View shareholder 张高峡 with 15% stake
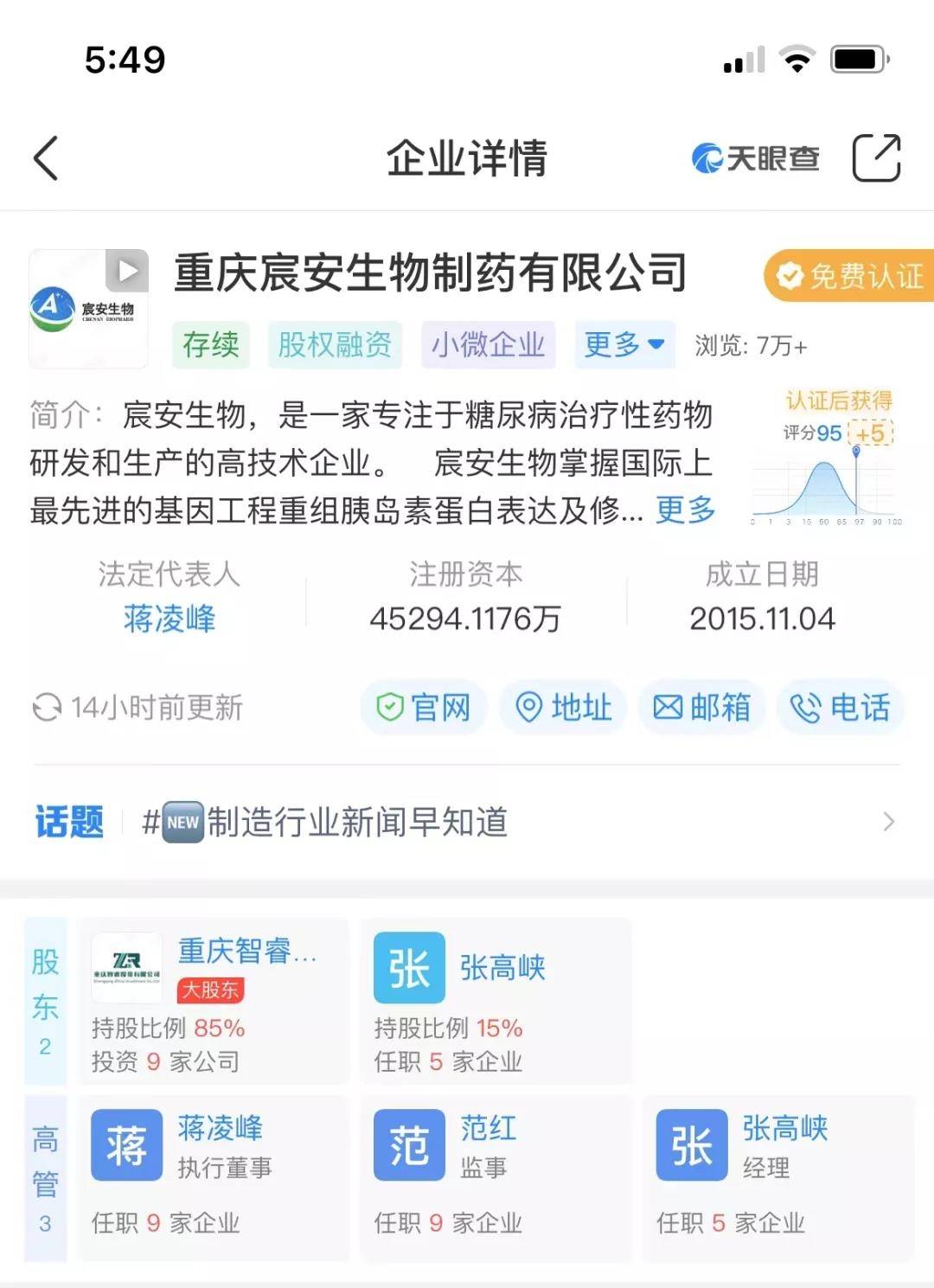The height and width of the screenshot is (1288, 934). click(x=495, y=1002)
